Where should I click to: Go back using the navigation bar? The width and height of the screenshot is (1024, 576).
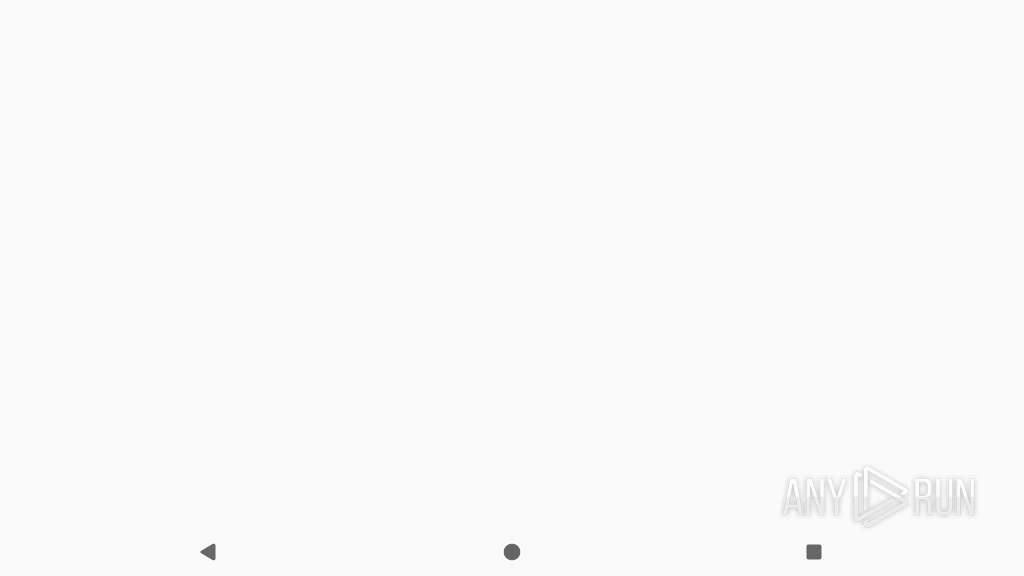(x=208, y=551)
